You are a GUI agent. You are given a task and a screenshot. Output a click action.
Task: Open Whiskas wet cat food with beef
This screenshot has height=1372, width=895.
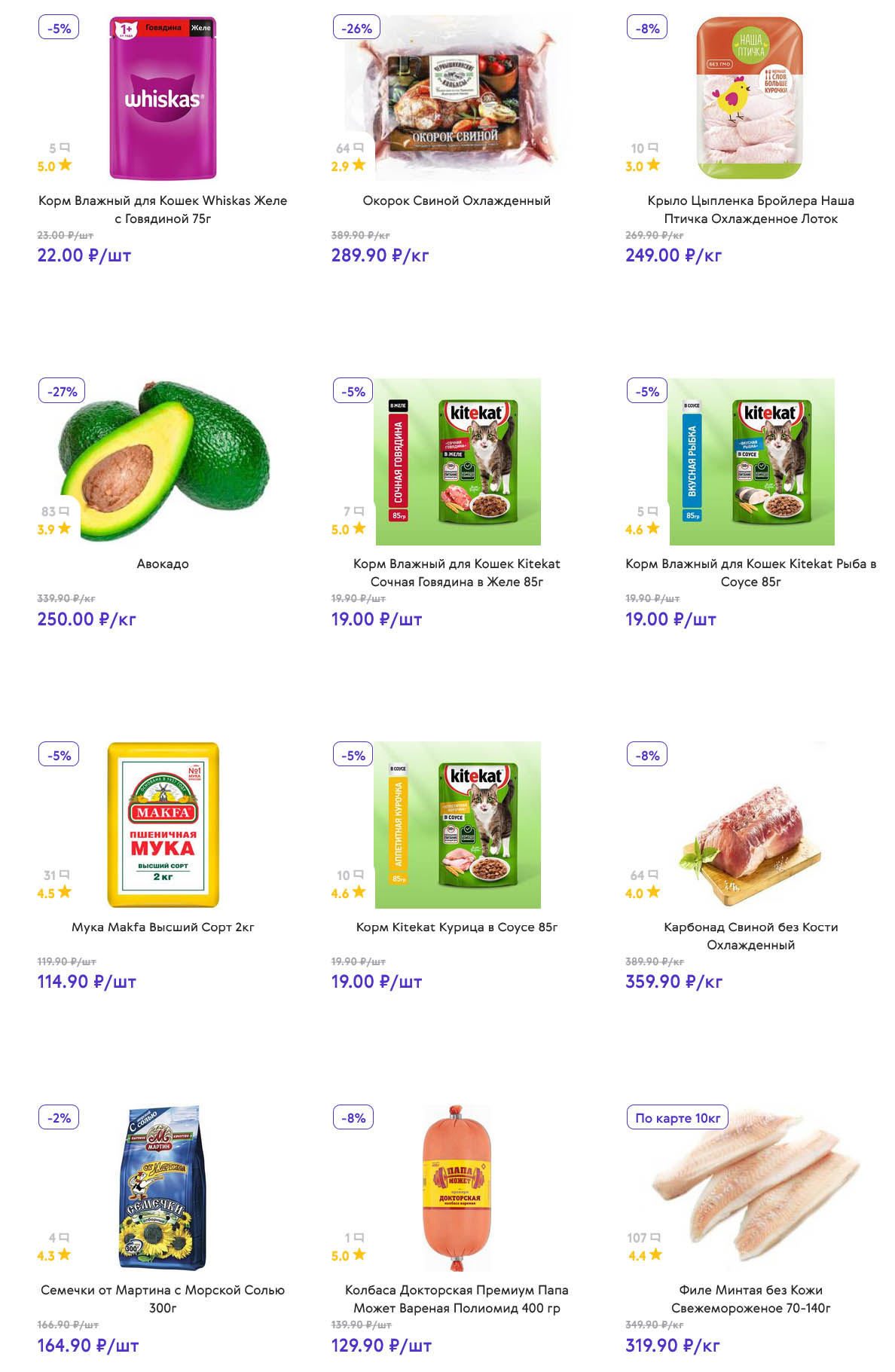click(x=163, y=99)
